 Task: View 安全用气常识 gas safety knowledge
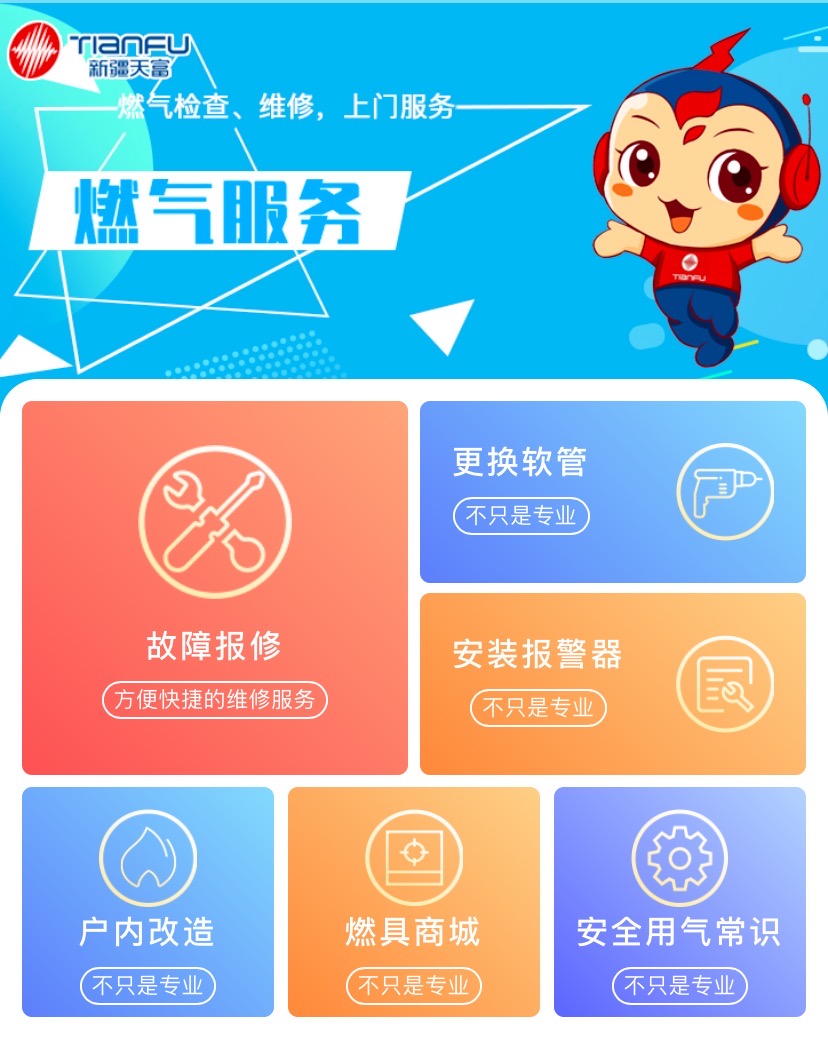pyautogui.click(x=679, y=901)
